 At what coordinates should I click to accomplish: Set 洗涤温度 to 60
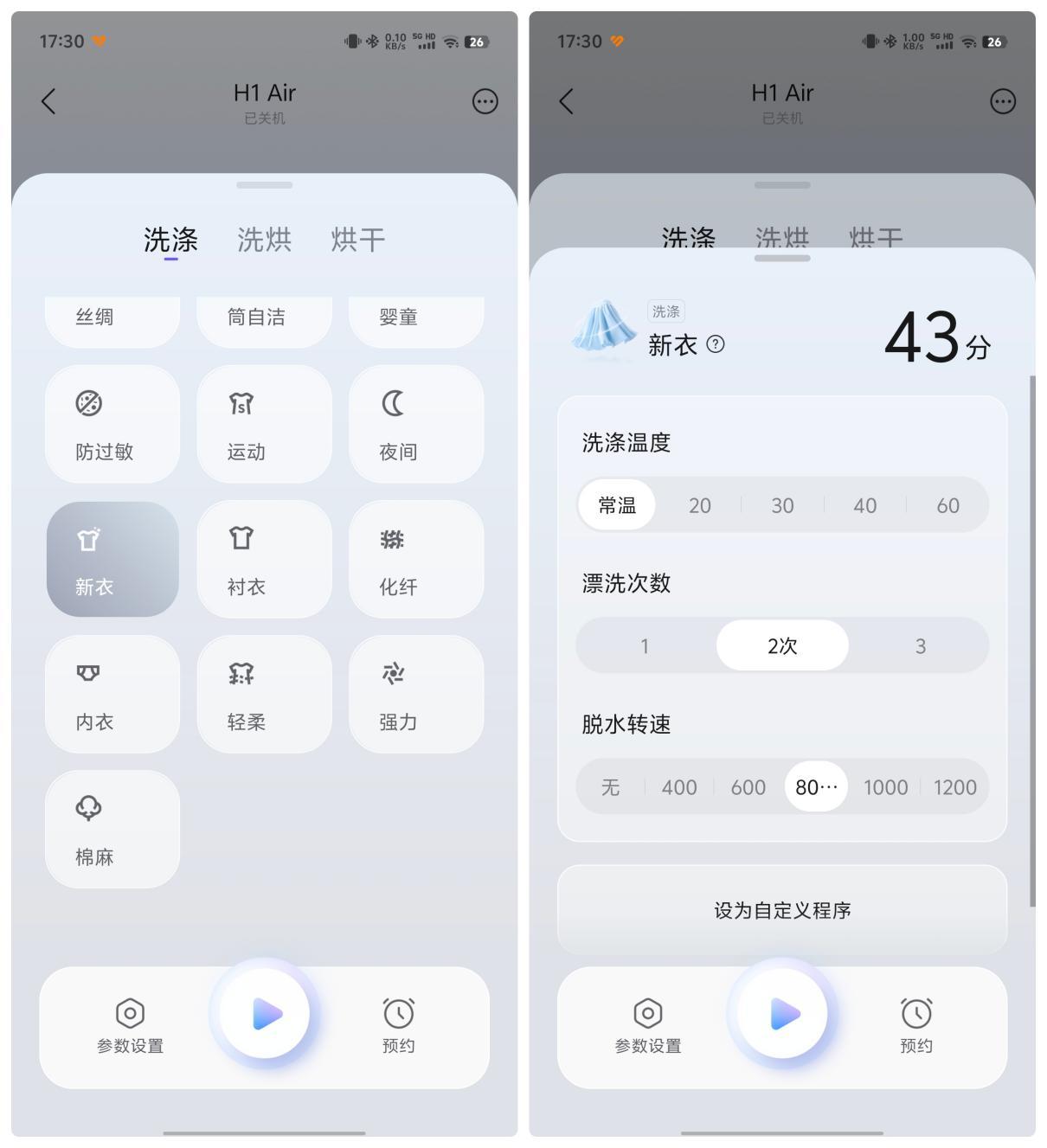[947, 505]
